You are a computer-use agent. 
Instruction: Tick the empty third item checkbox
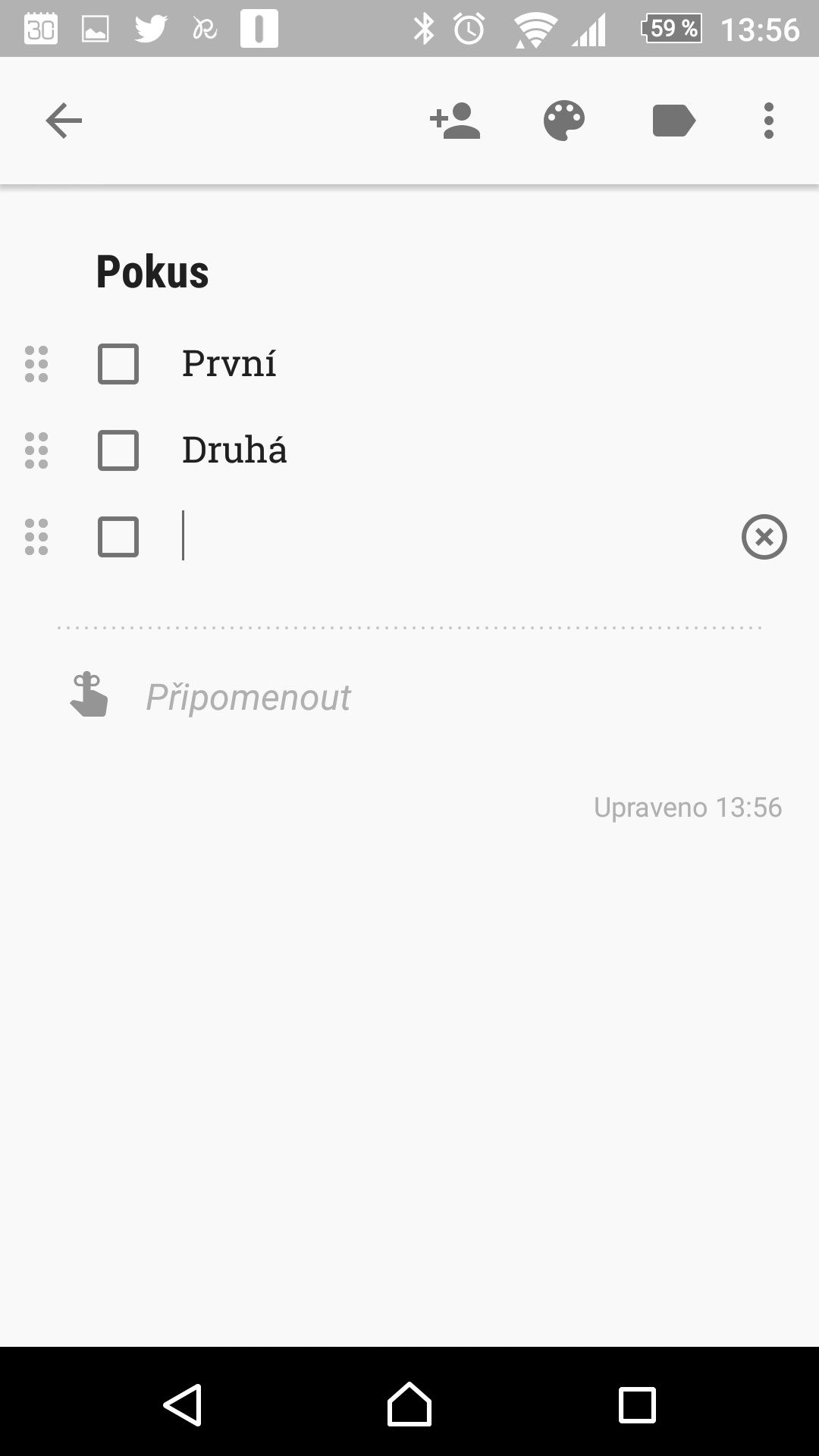point(118,537)
